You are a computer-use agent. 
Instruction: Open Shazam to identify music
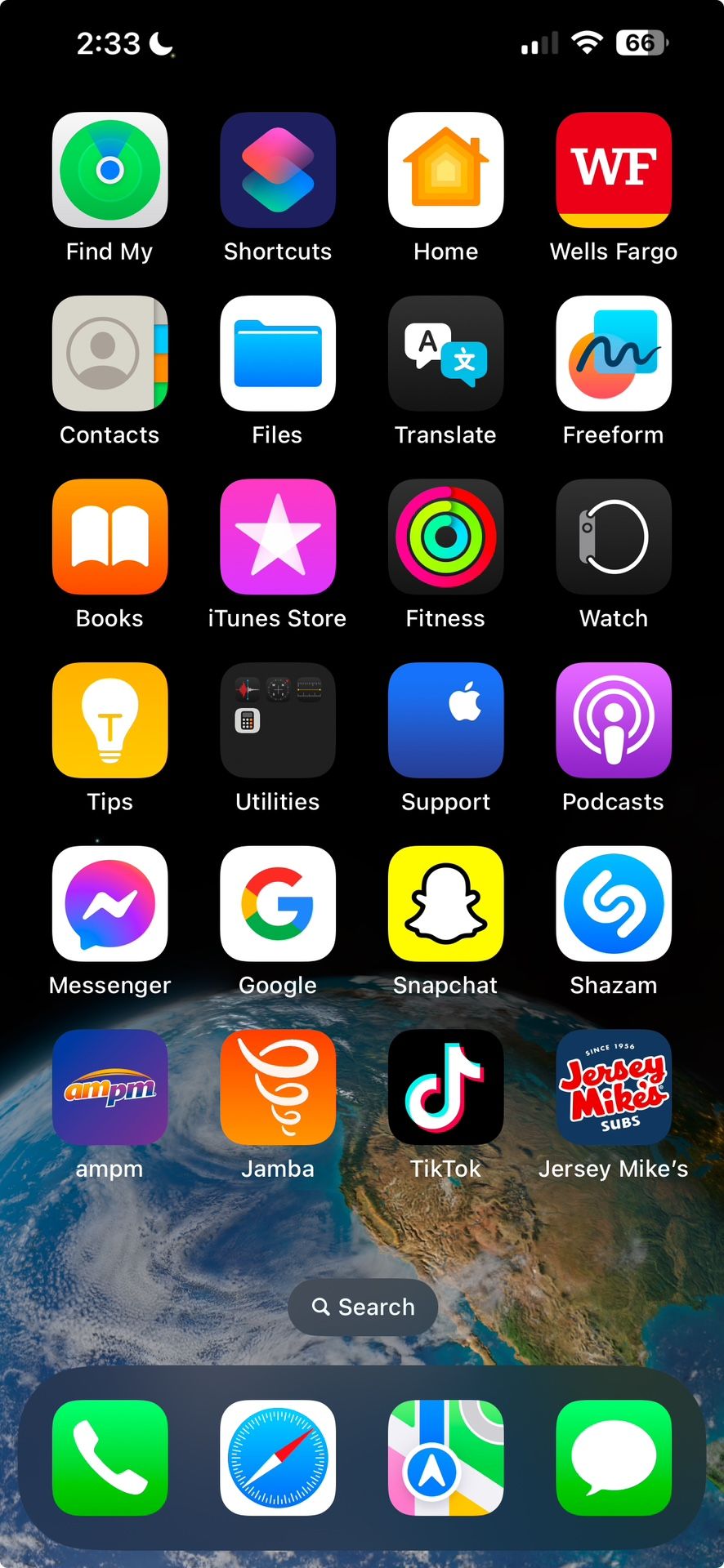click(x=614, y=902)
